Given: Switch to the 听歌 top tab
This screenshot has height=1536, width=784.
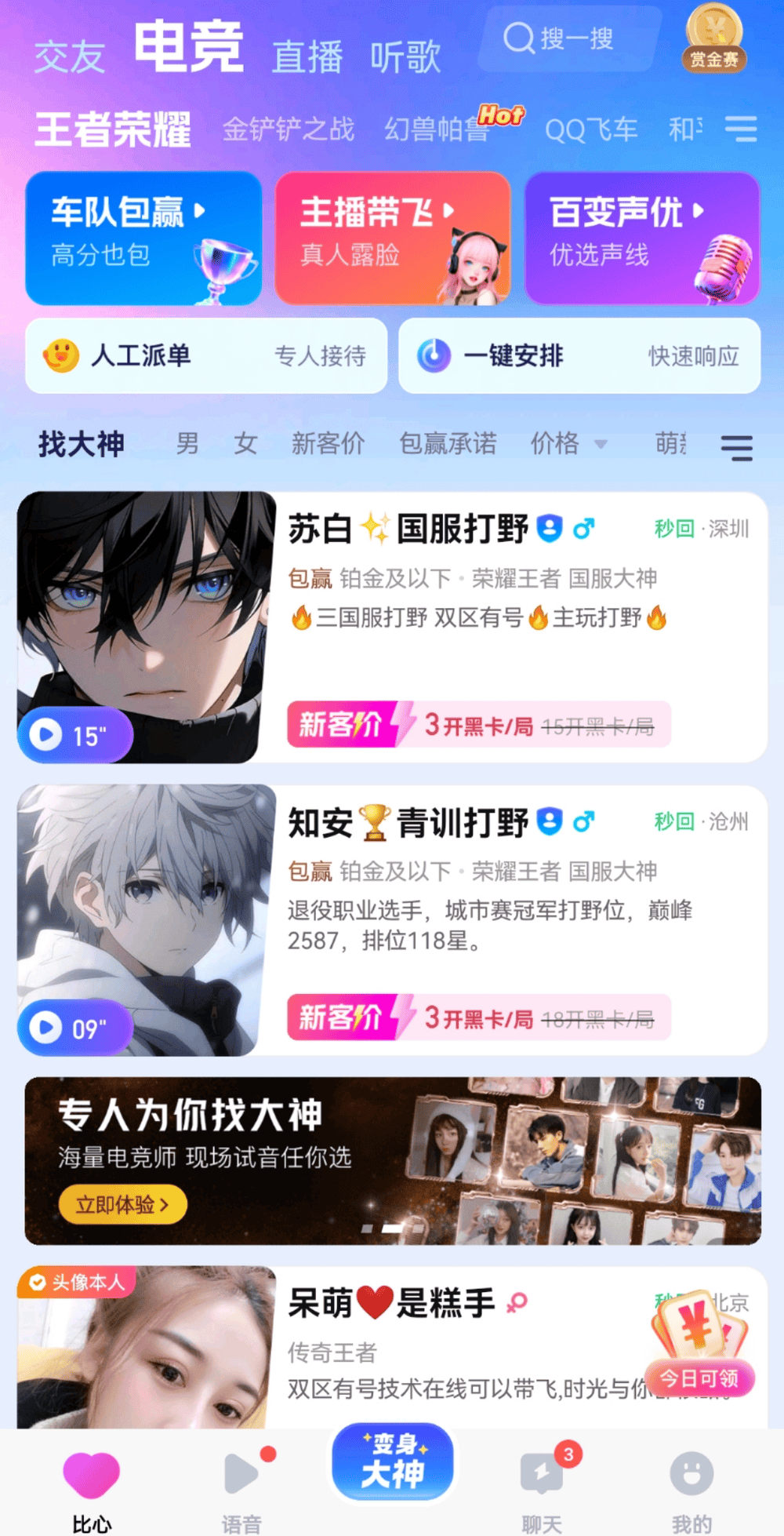Looking at the screenshot, I should (x=405, y=57).
